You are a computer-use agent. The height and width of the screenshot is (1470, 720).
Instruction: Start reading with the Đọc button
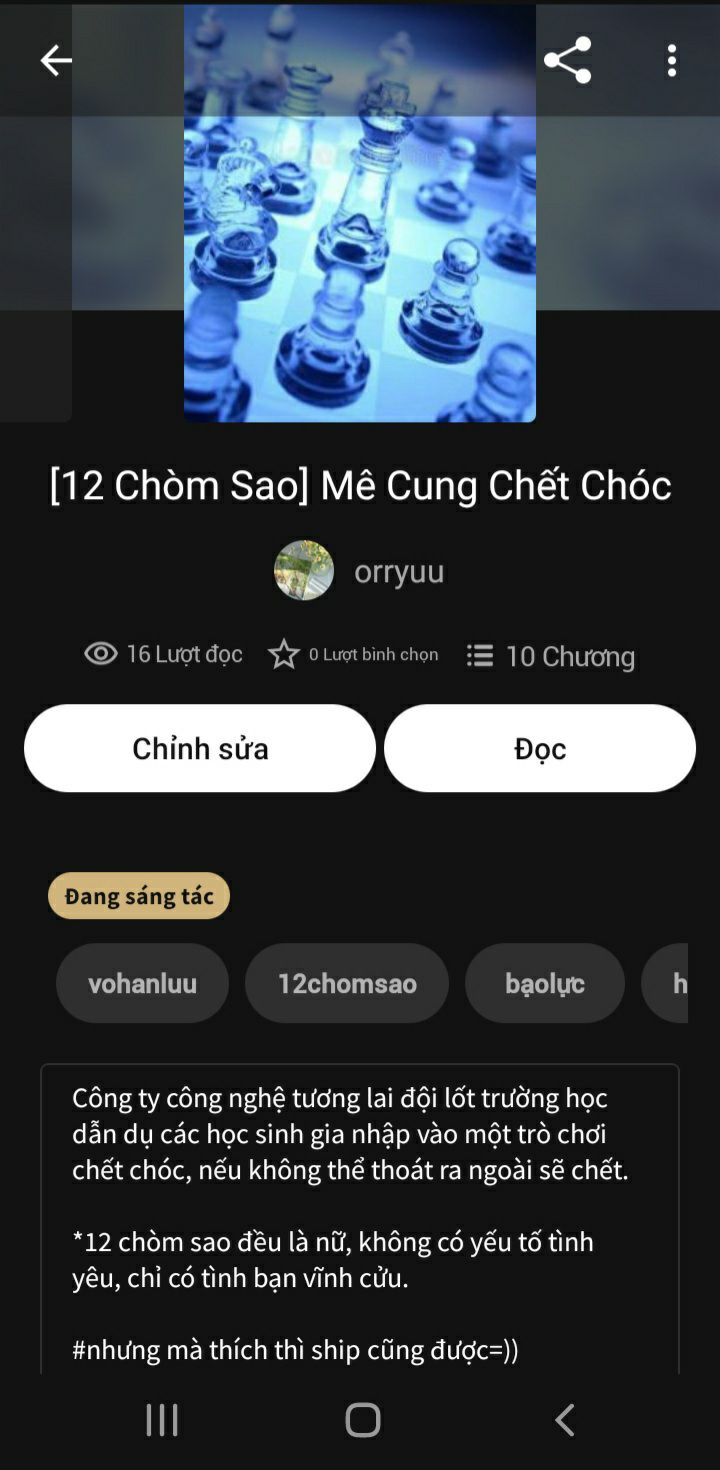[540, 748]
